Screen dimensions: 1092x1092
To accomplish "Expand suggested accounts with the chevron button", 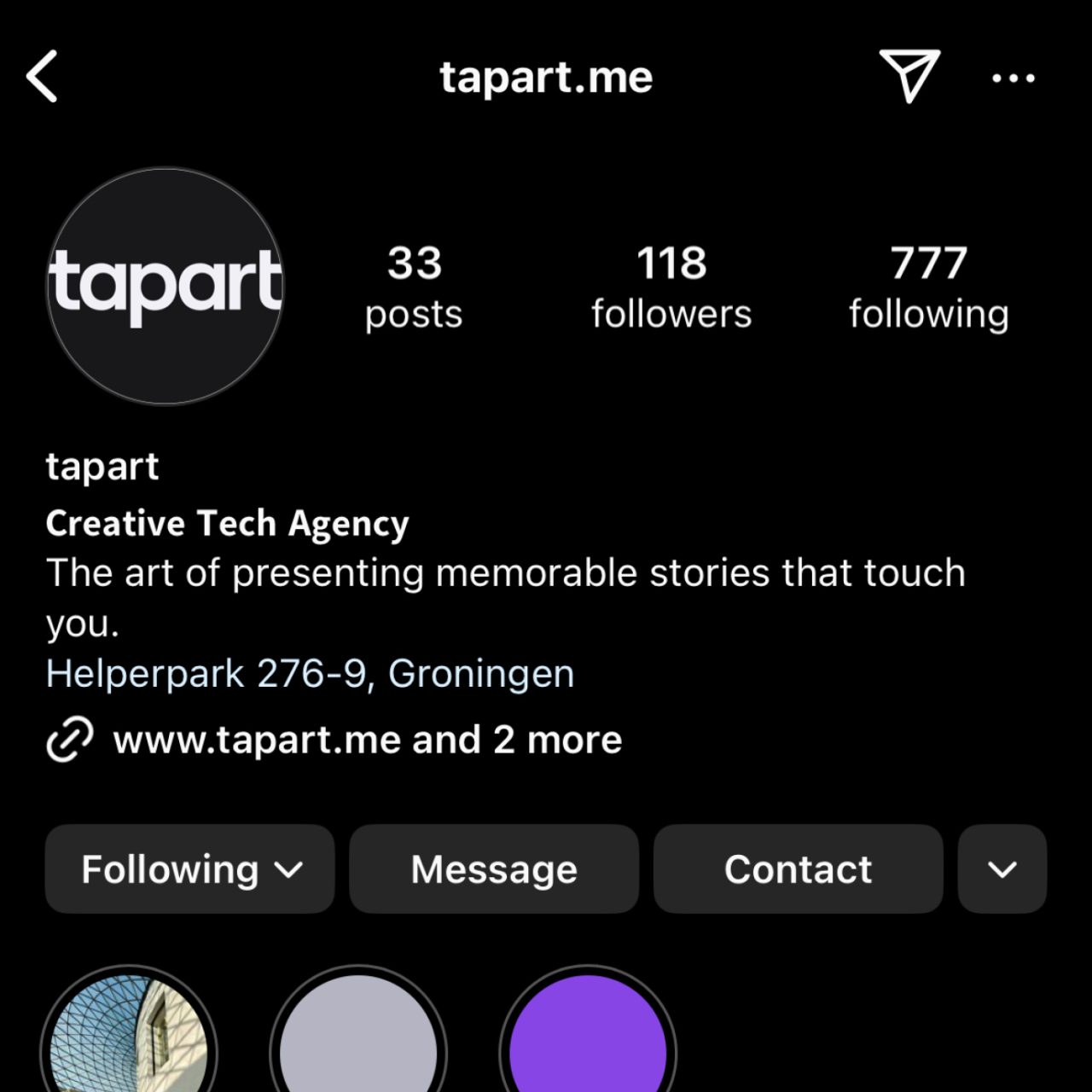I will coord(1002,869).
